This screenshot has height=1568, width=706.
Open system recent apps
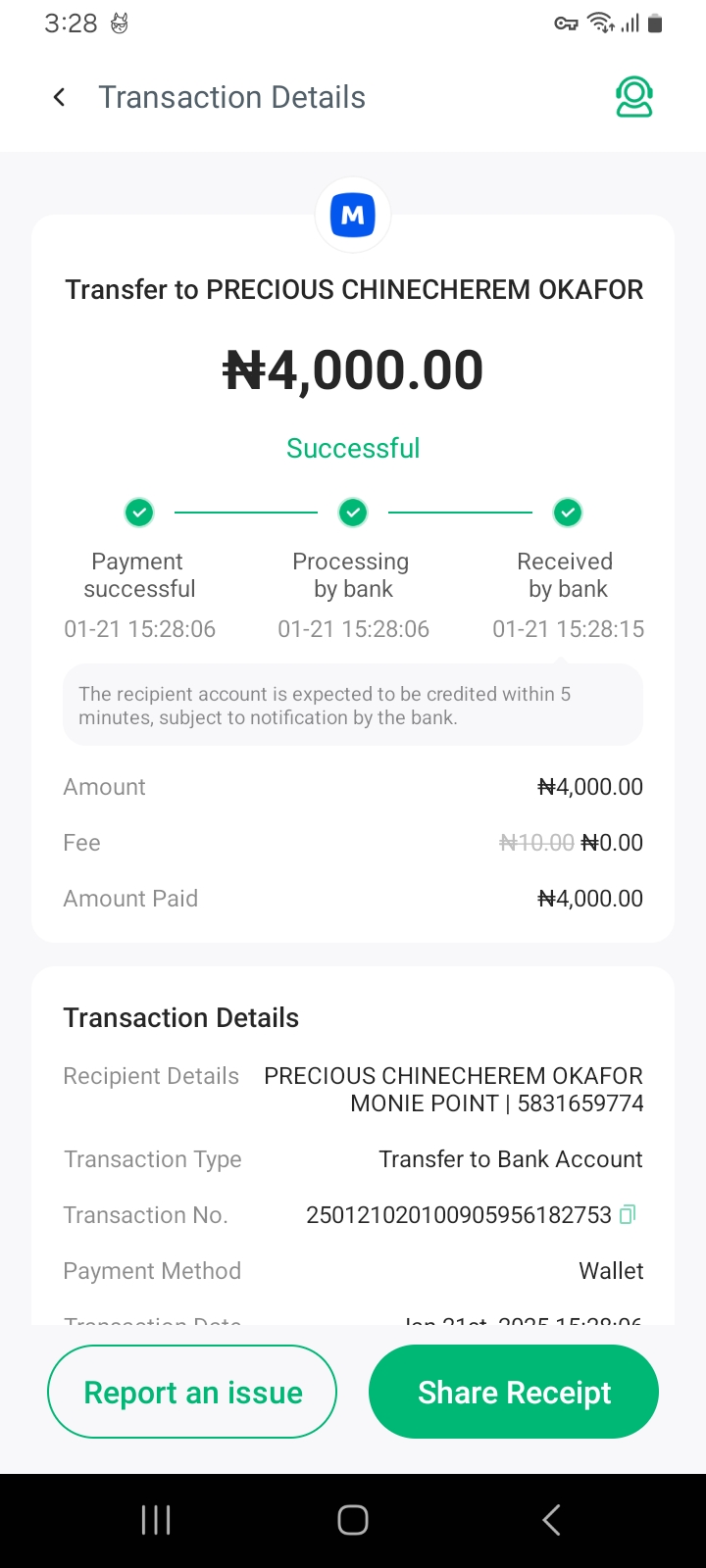pos(156,1520)
